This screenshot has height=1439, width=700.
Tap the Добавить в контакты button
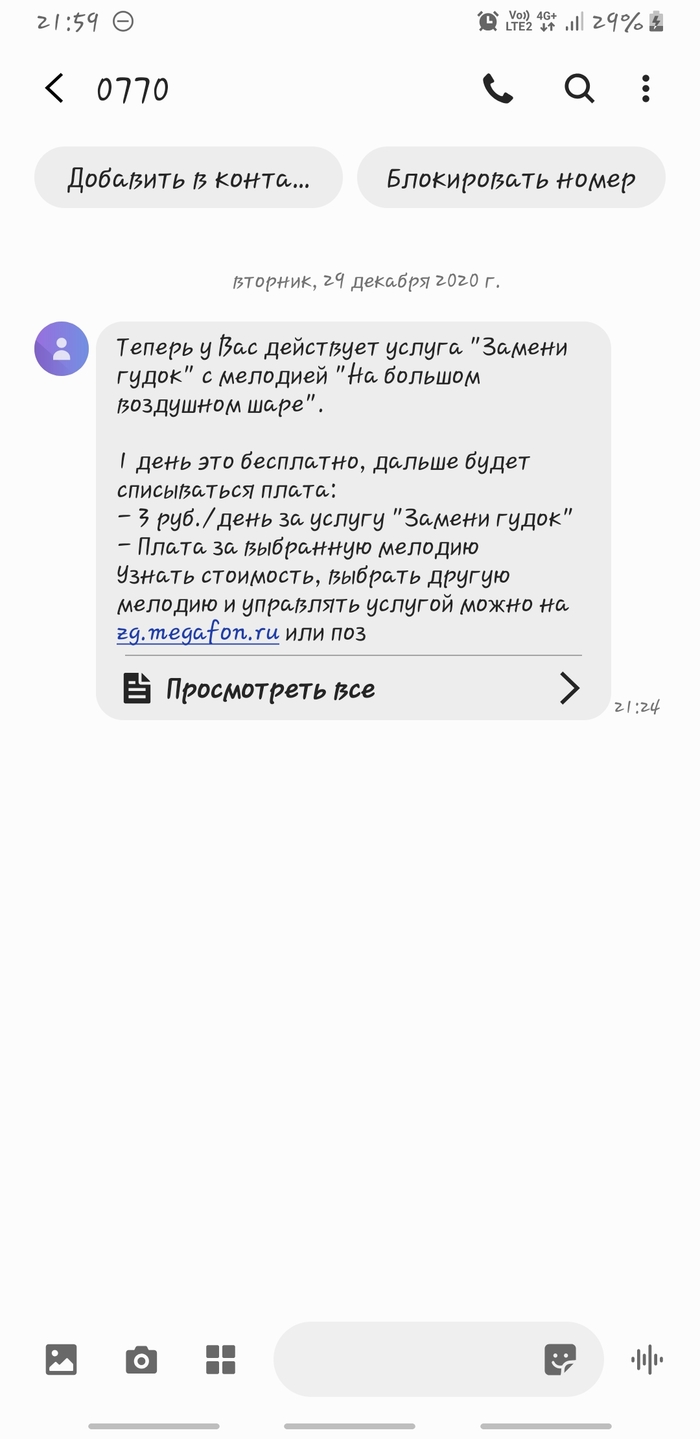188,178
